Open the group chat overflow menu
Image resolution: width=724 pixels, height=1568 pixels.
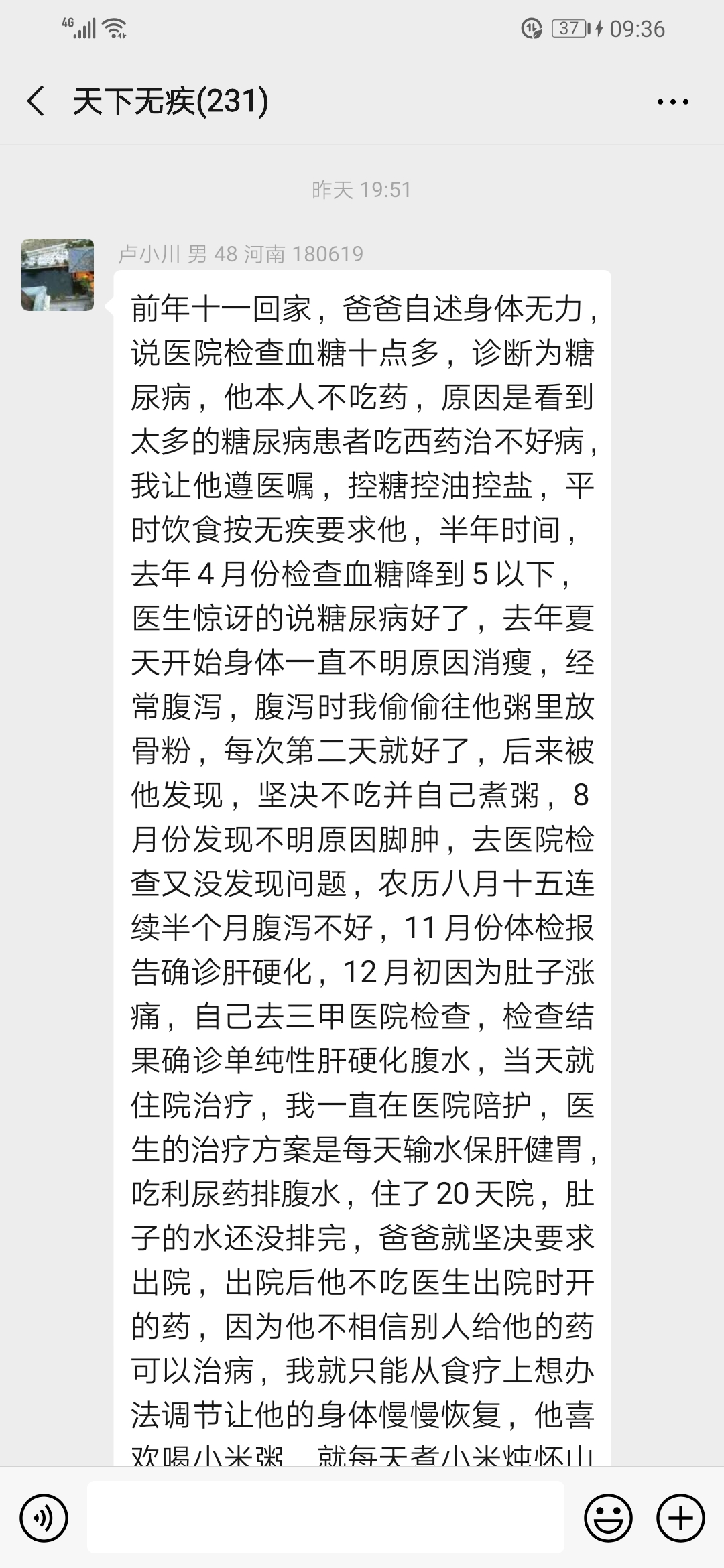coord(672,102)
